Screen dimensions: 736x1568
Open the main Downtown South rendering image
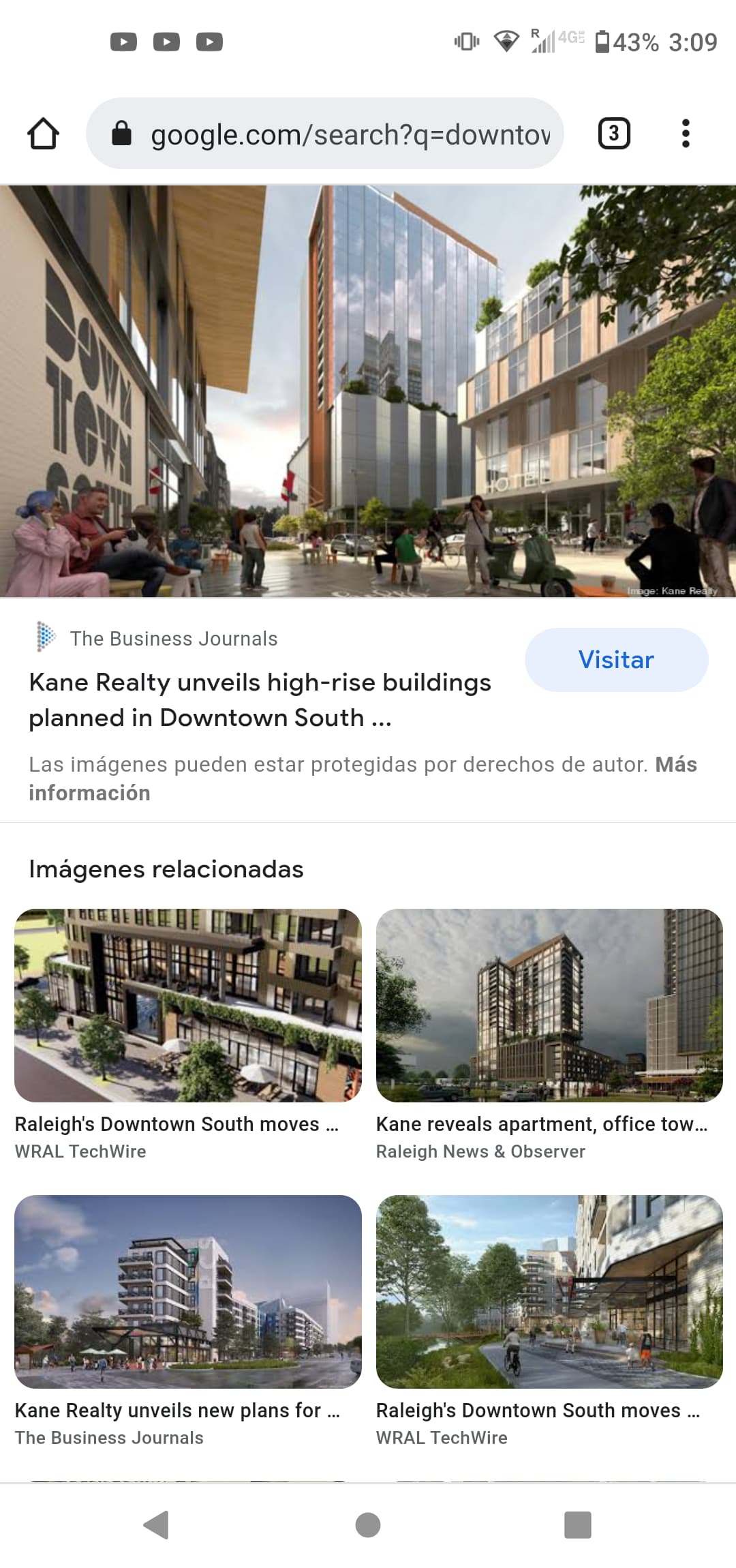tap(368, 391)
